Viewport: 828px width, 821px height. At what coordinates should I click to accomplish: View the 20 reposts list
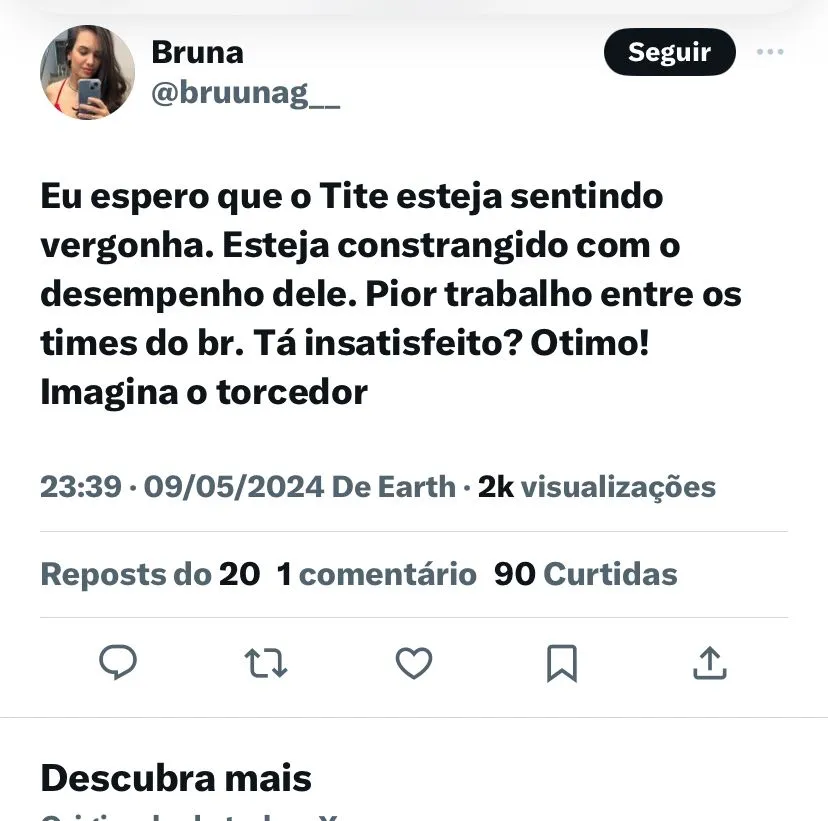[150, 574]
